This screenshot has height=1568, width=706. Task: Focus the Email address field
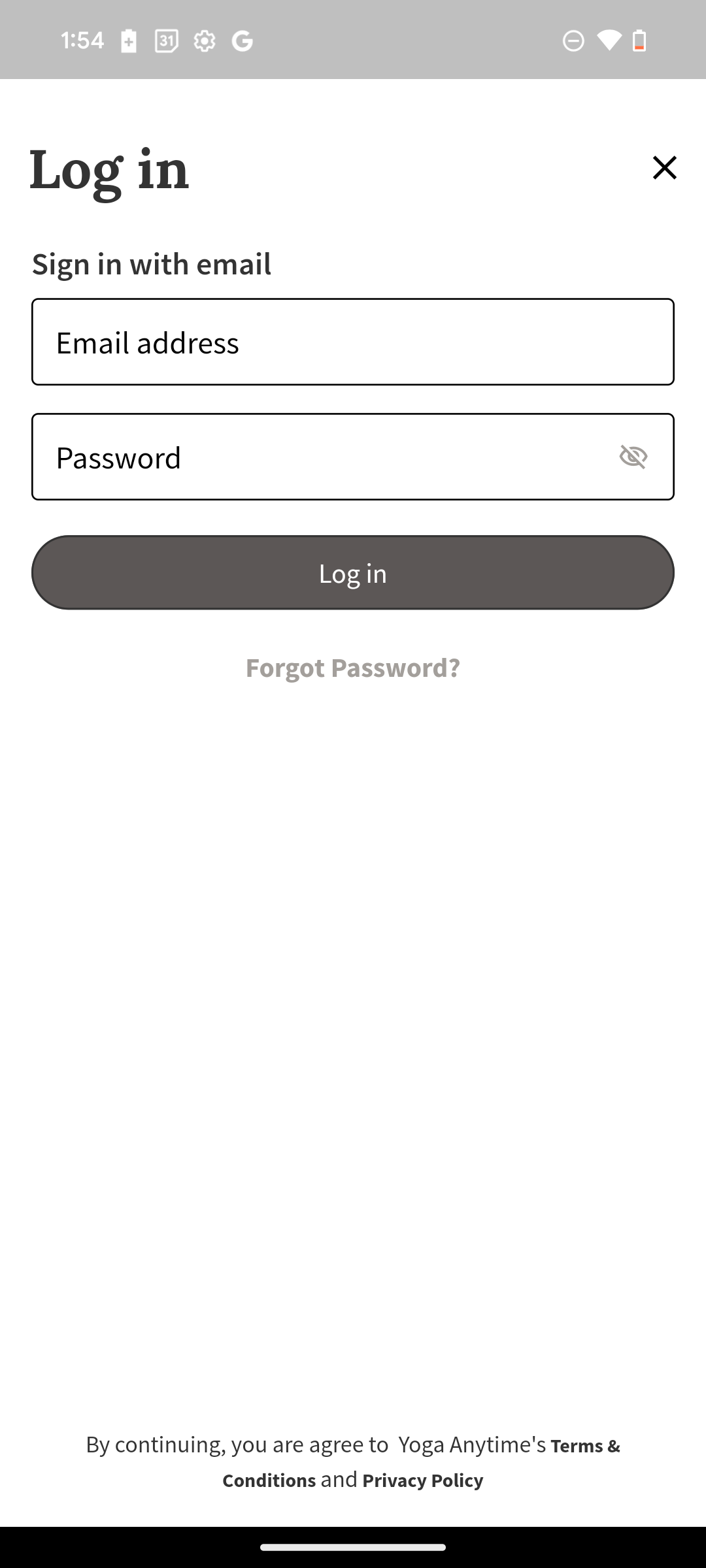coord(353,342)
